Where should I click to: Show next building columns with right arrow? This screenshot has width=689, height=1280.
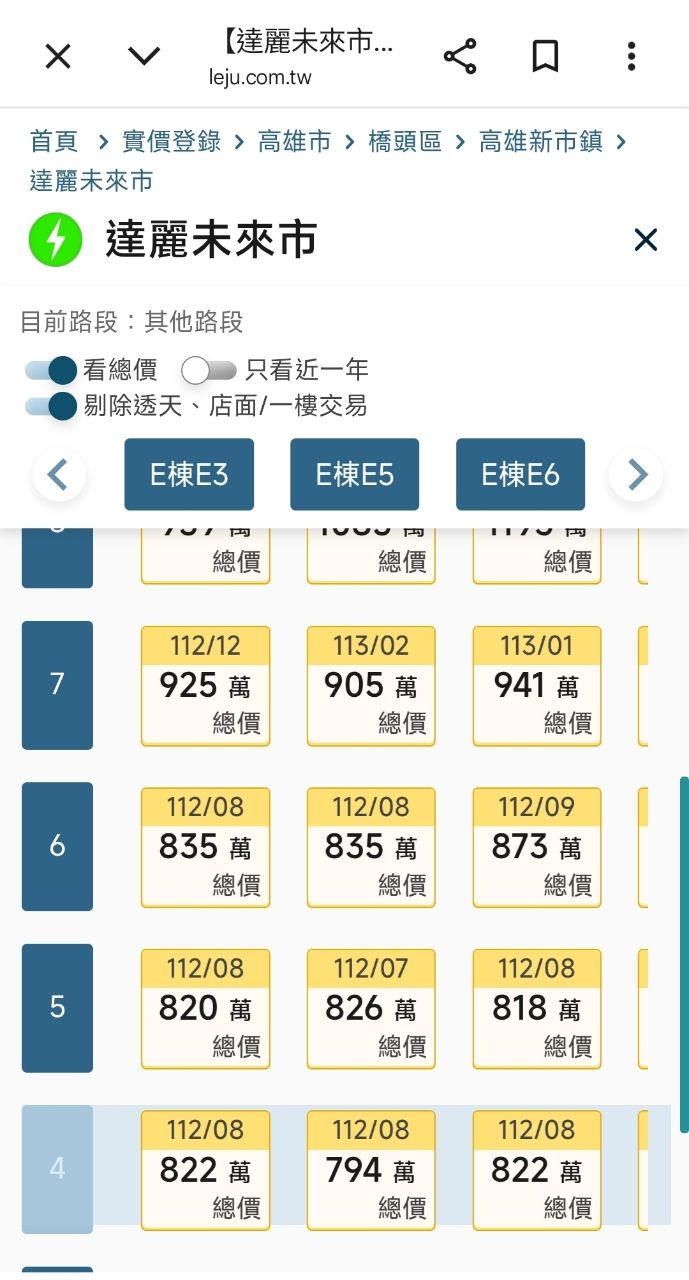(x=636, y=475)
